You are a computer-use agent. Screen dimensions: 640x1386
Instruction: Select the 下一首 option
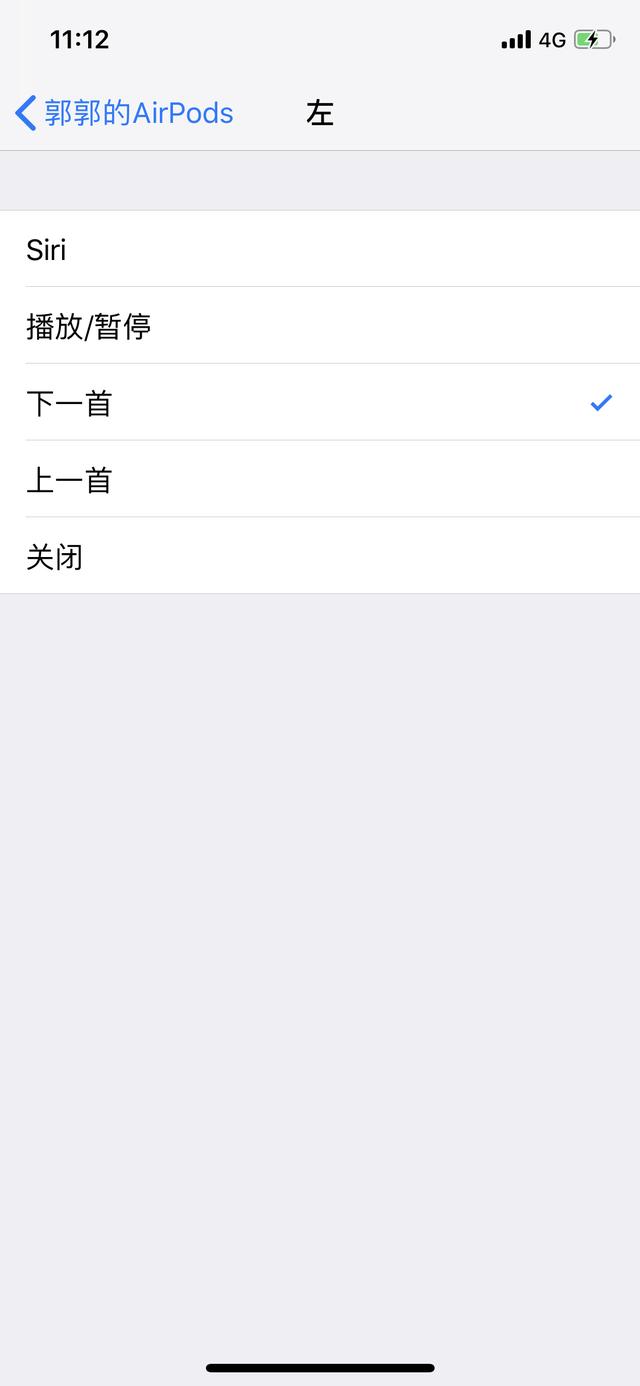point(320,403)
